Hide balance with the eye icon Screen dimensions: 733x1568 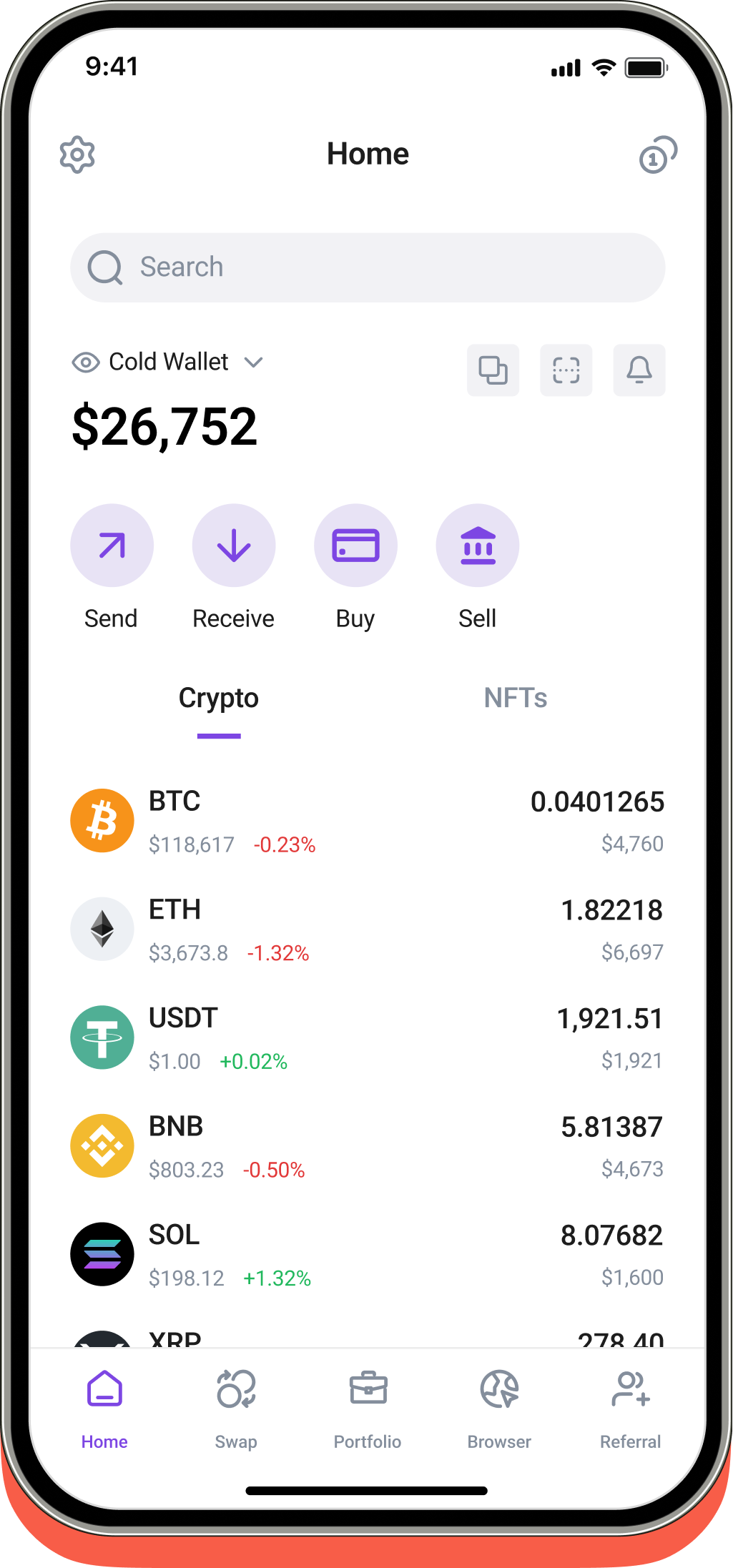86,363
